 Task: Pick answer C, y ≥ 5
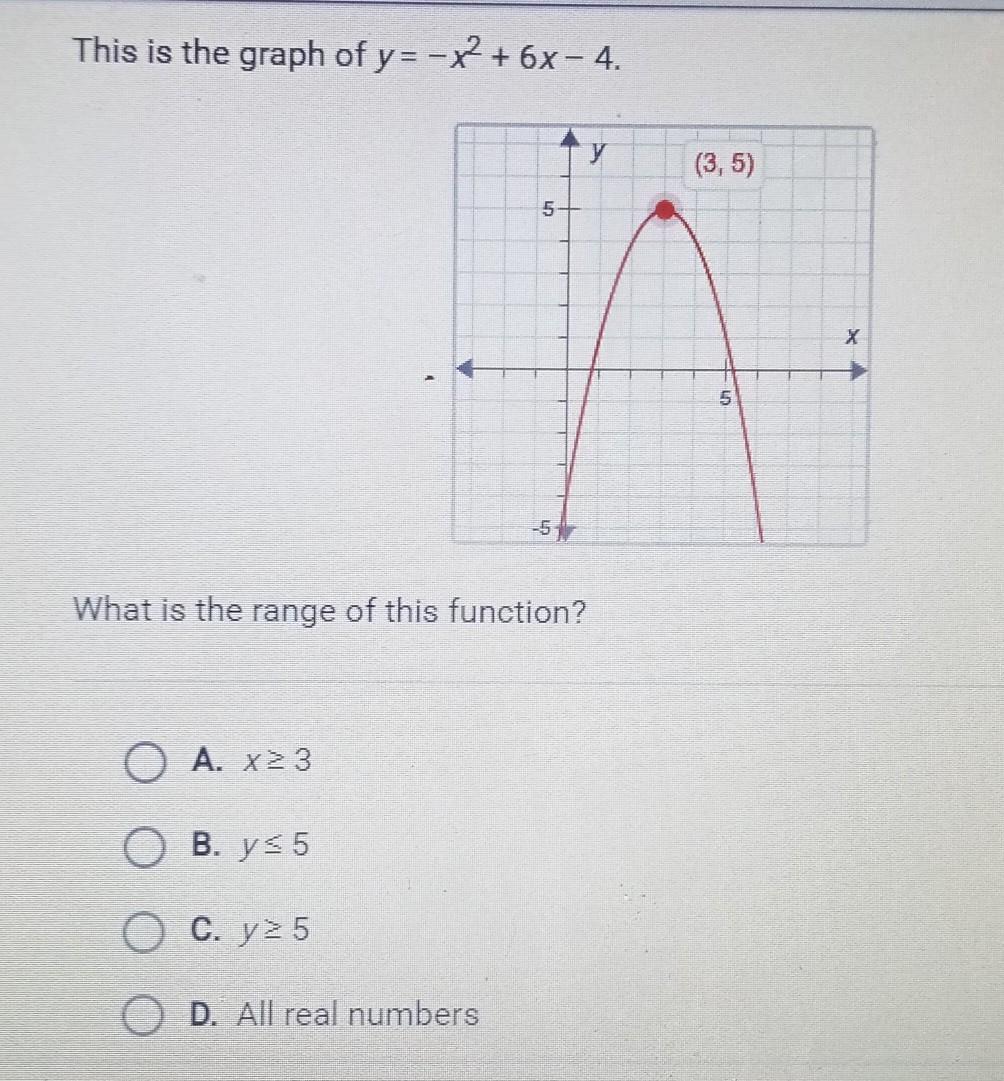tap(146, 932)
